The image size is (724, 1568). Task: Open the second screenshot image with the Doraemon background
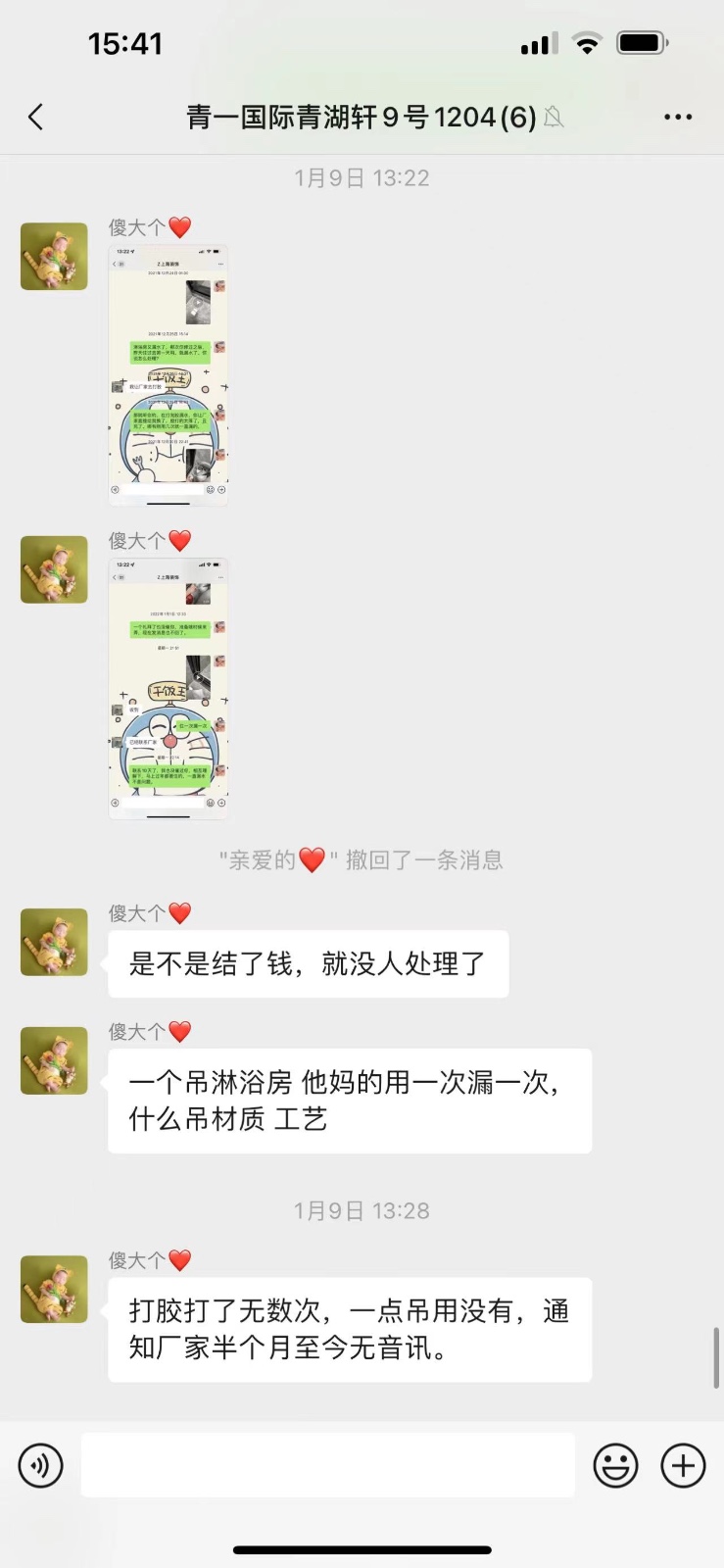169,688
